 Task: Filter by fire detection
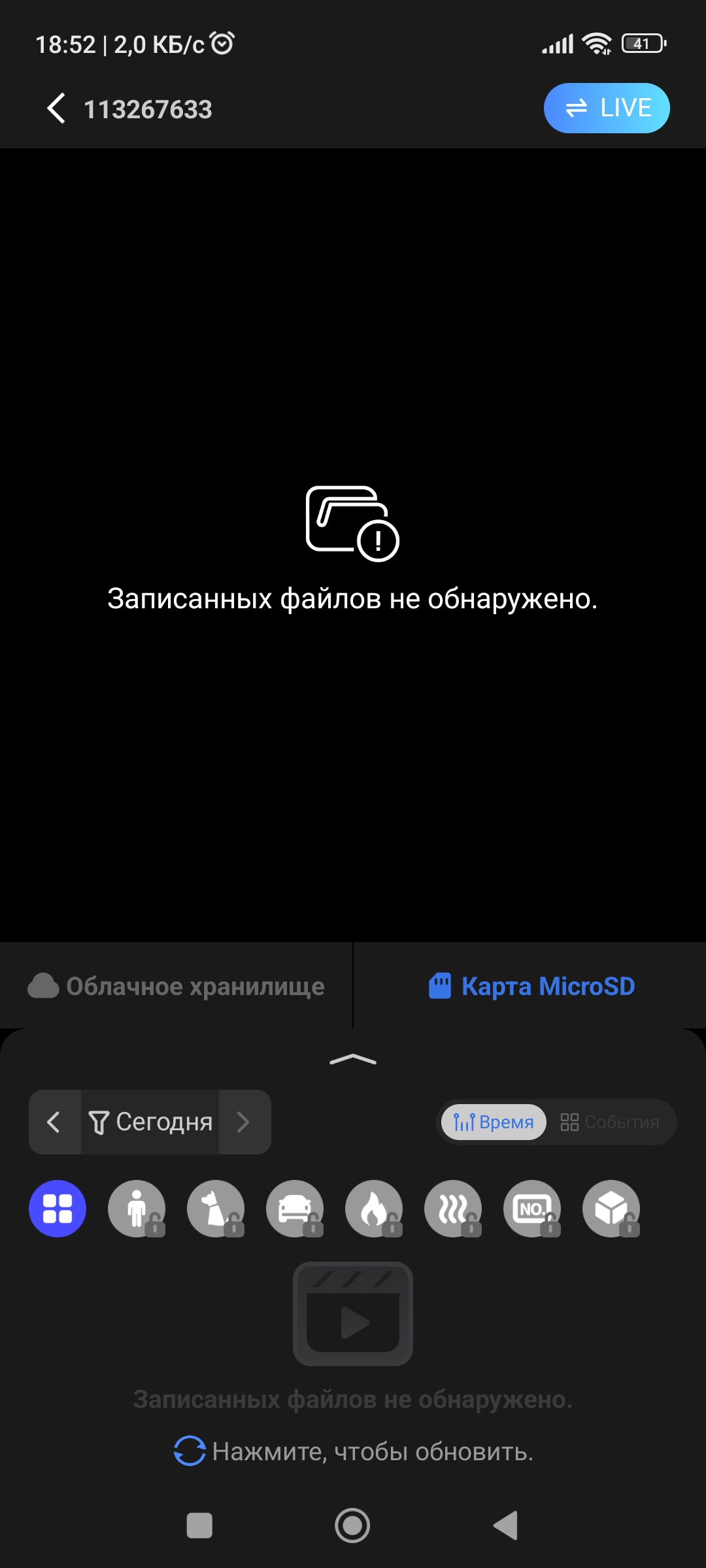(374, 1209)
